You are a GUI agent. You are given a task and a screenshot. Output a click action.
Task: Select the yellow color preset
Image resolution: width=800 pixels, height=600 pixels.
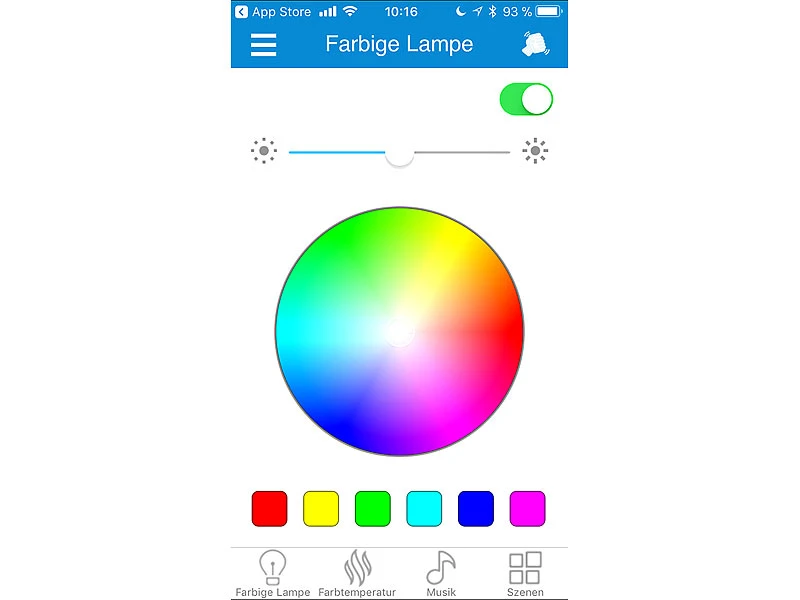tap(321, 508)
